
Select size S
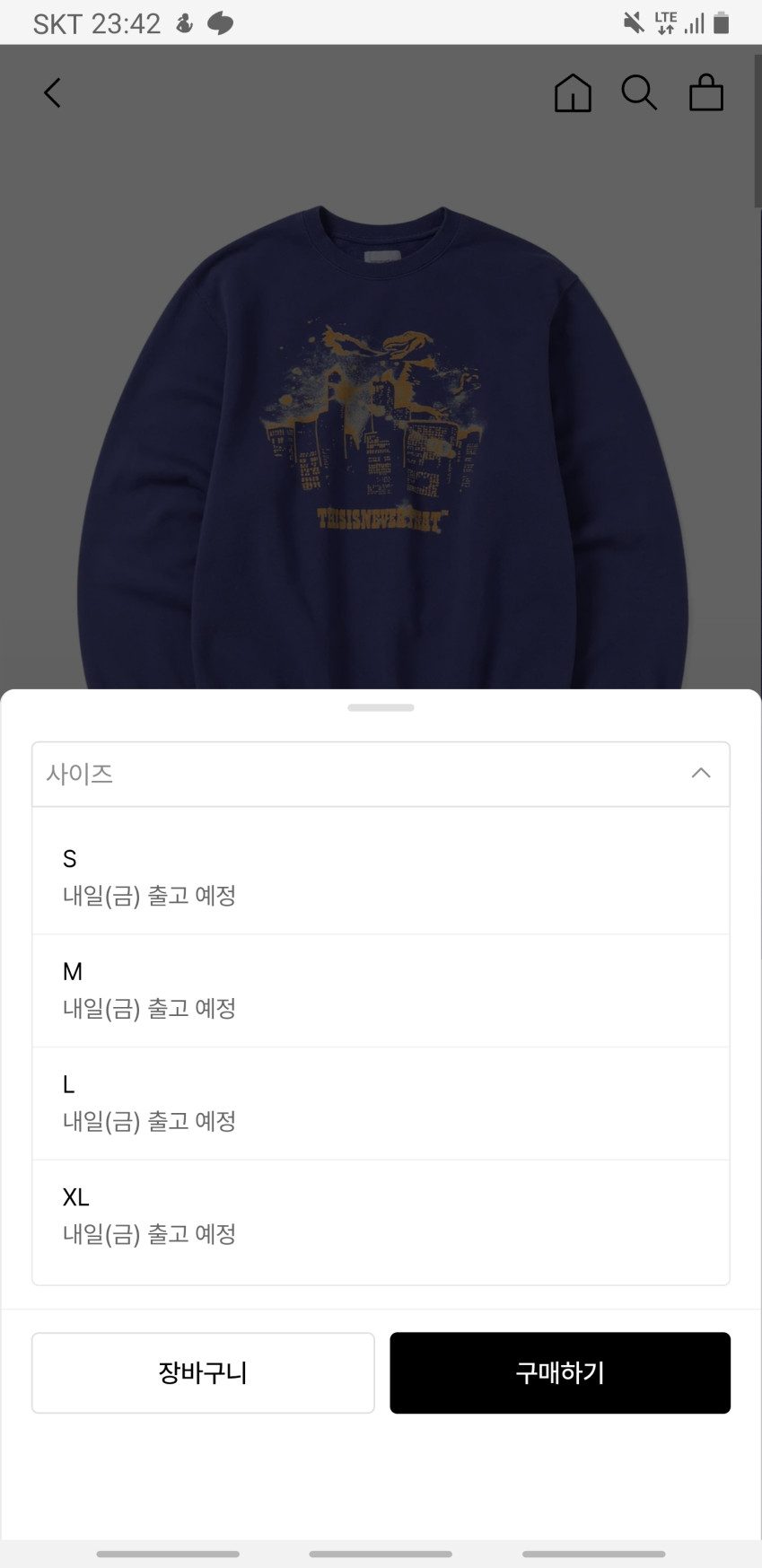(x=381, y=876)
